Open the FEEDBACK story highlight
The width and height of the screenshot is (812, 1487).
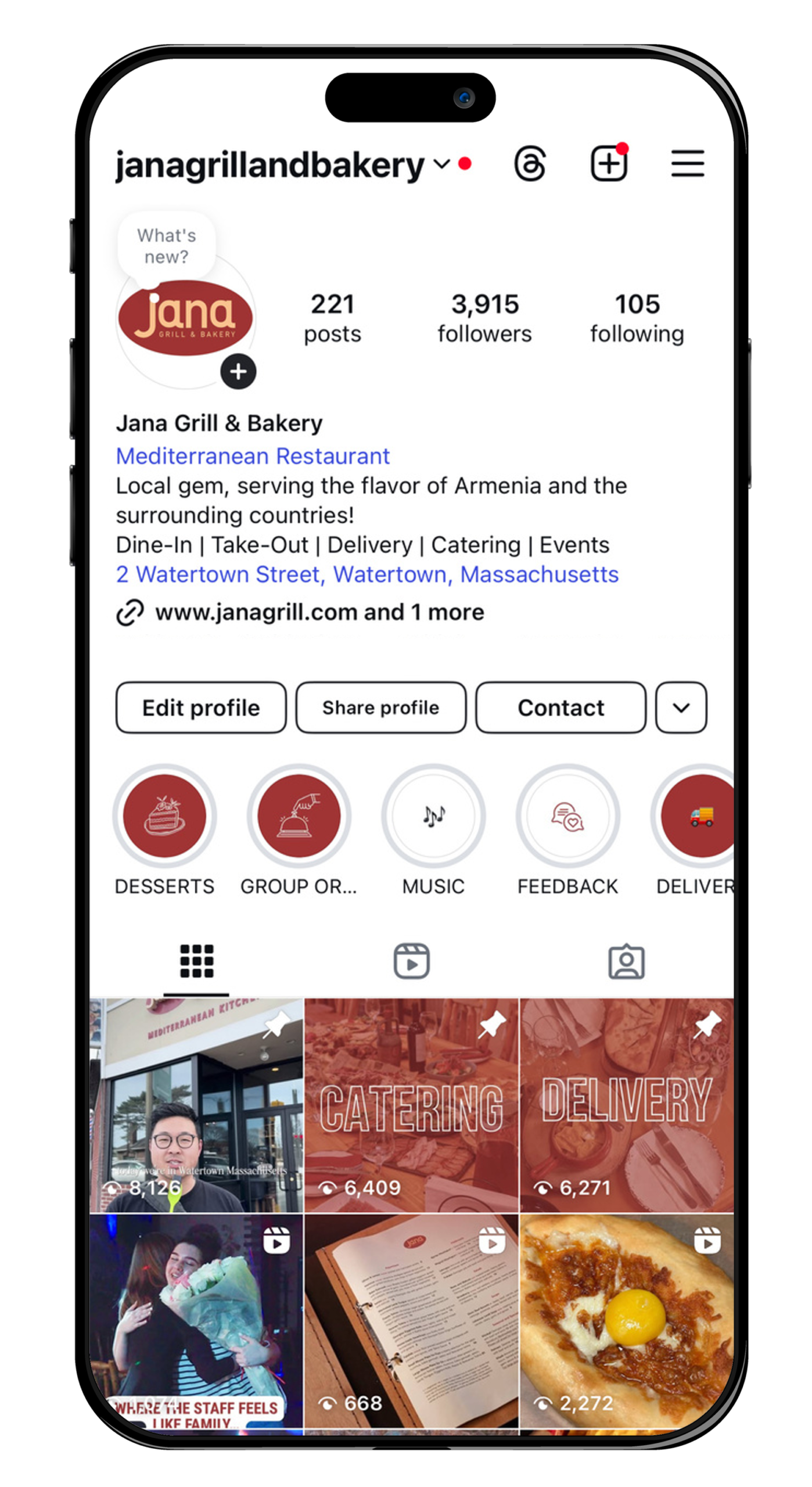567,816
